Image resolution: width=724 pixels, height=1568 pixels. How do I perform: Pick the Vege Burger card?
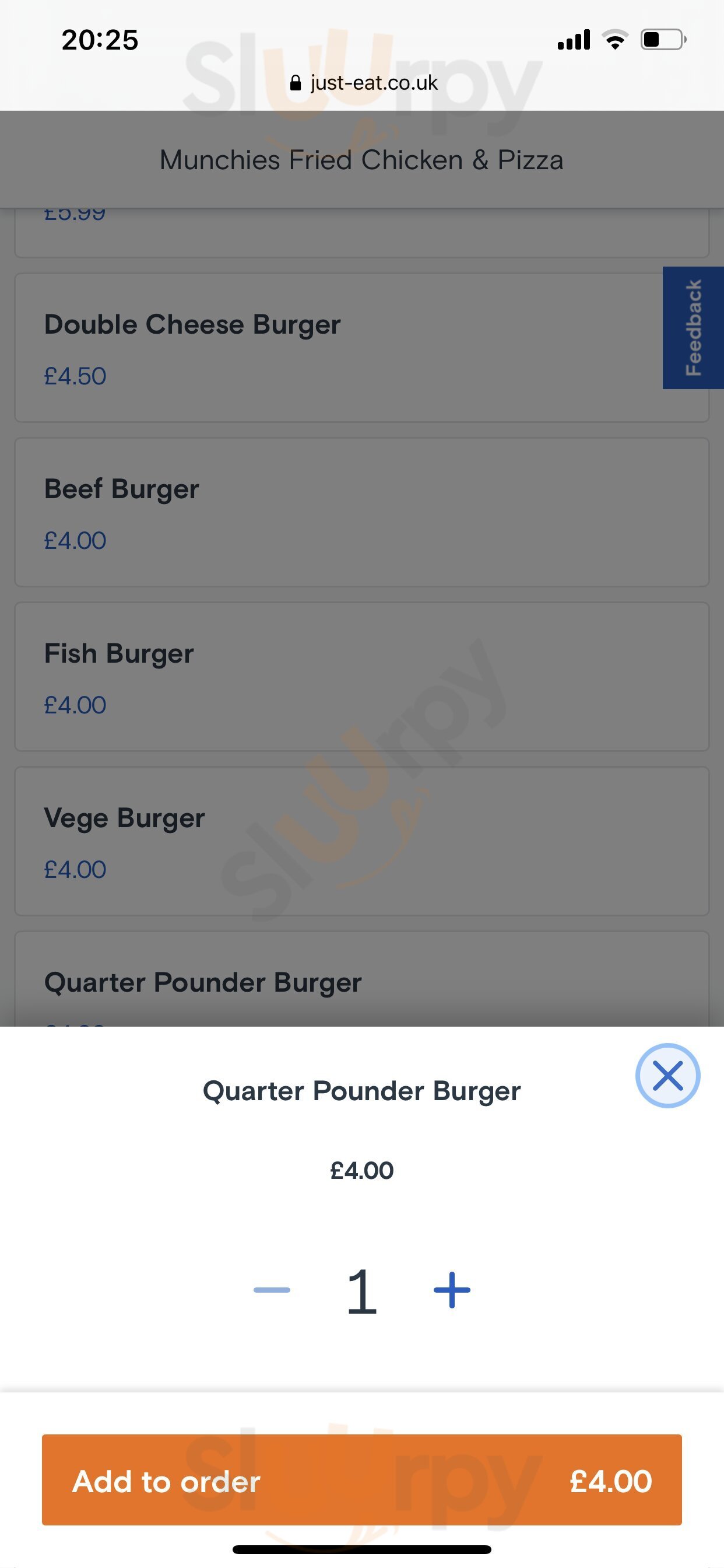[x=361, y=841]
